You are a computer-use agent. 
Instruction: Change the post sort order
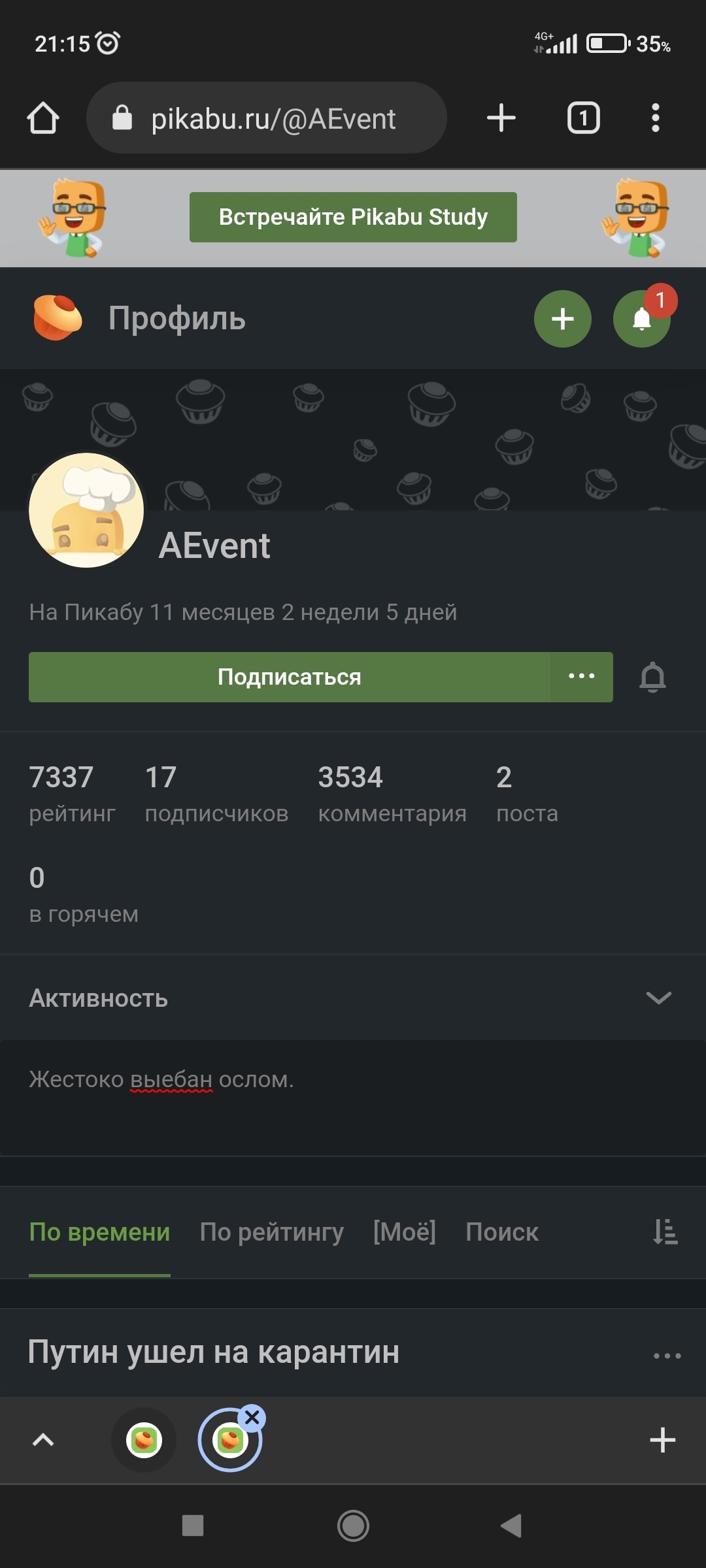pos(665,1232)
